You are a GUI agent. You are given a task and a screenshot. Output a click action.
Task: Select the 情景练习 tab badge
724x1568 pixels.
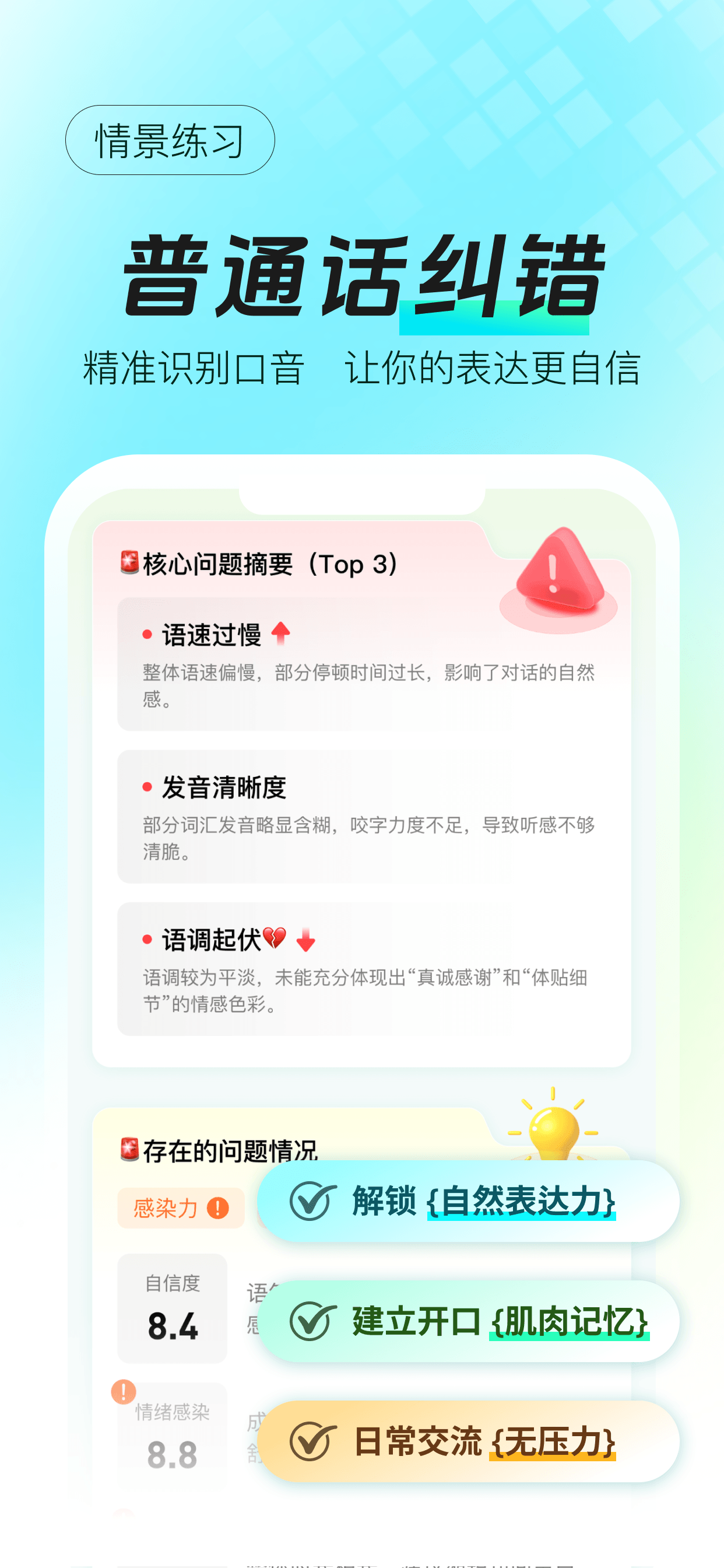pyautogui.click(x=171, y=139)
